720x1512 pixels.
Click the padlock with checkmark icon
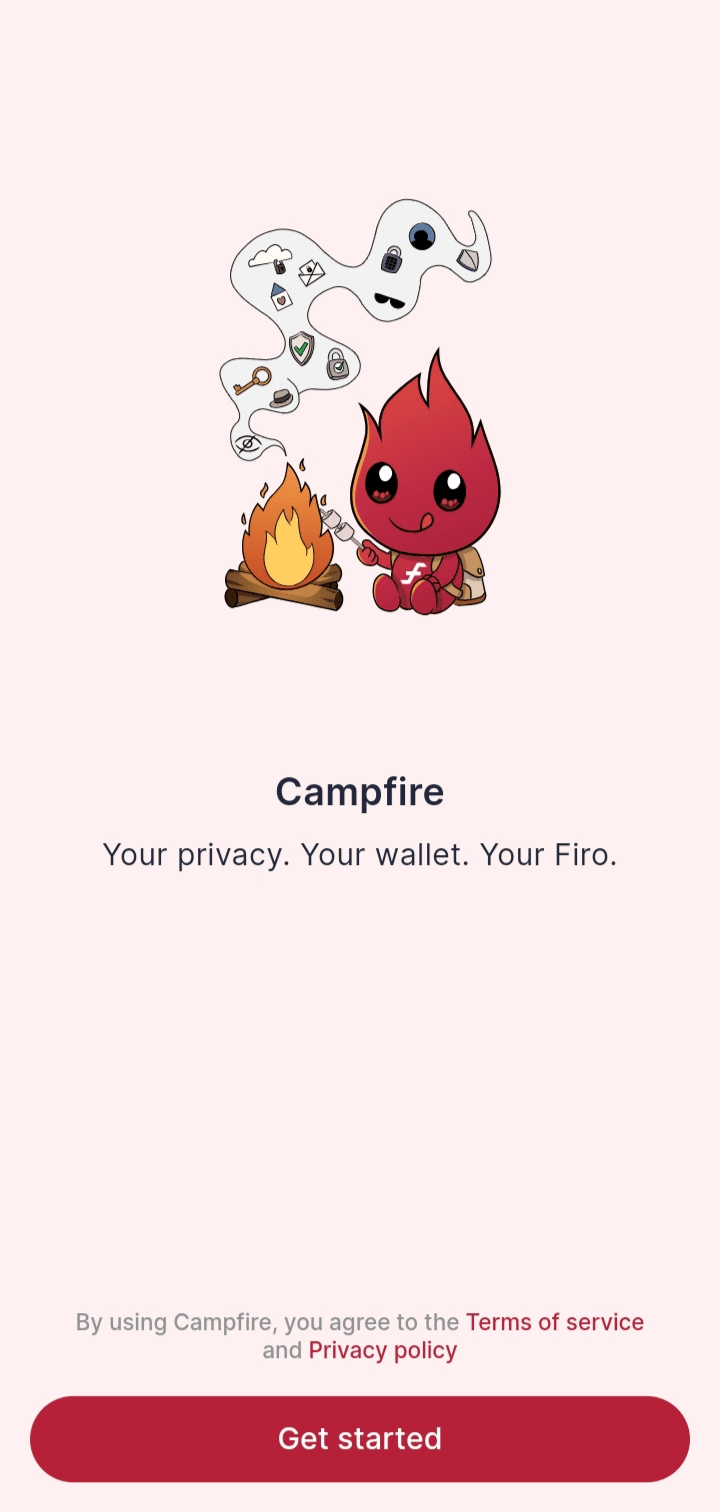(x=337, y=365)
